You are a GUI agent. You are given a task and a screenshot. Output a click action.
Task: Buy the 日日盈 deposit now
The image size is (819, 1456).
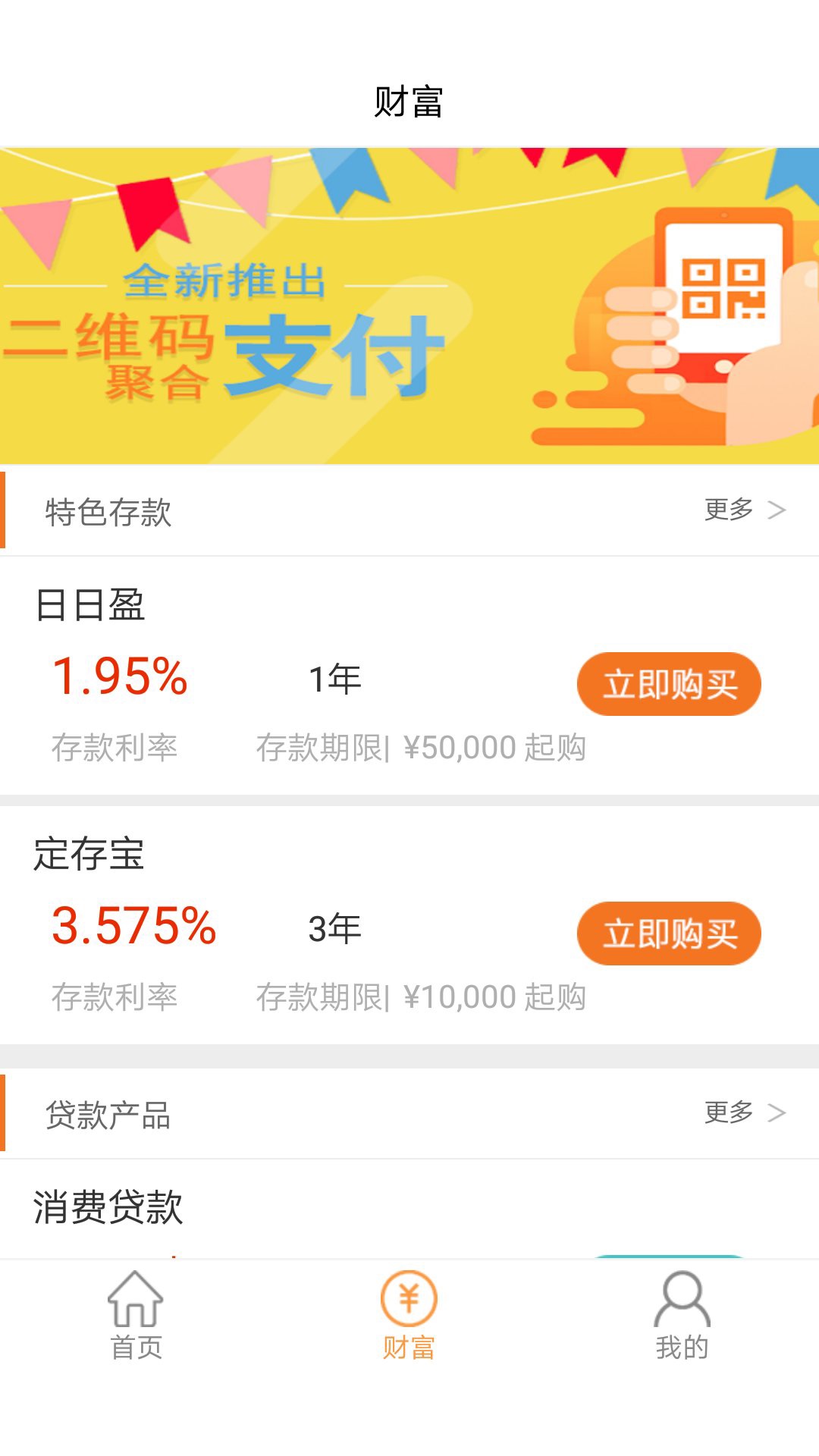[669, 684]
